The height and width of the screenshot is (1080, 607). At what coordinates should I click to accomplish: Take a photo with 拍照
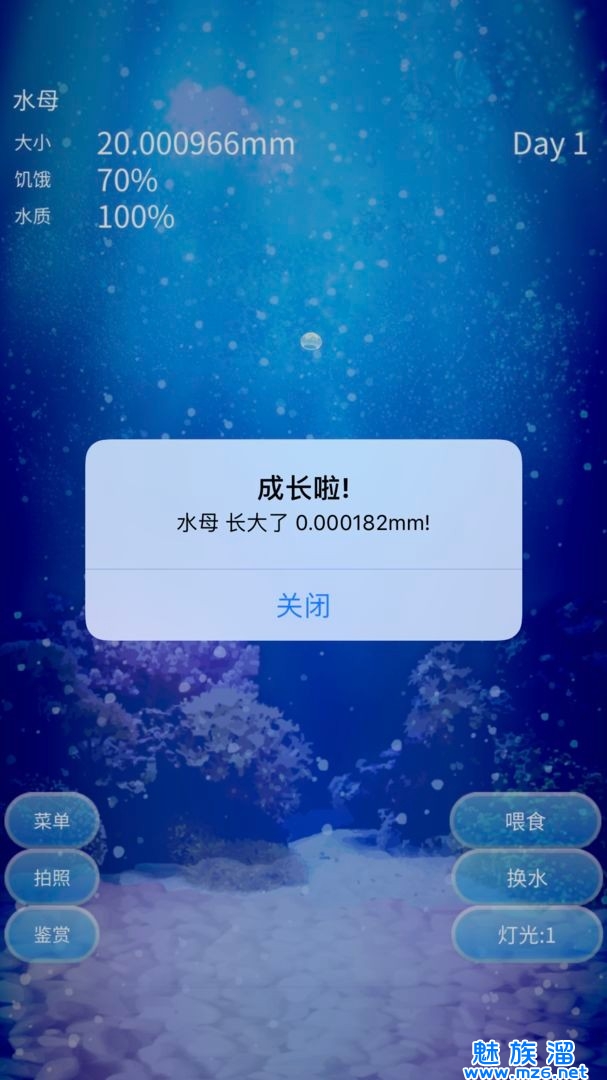click(52, 878)
